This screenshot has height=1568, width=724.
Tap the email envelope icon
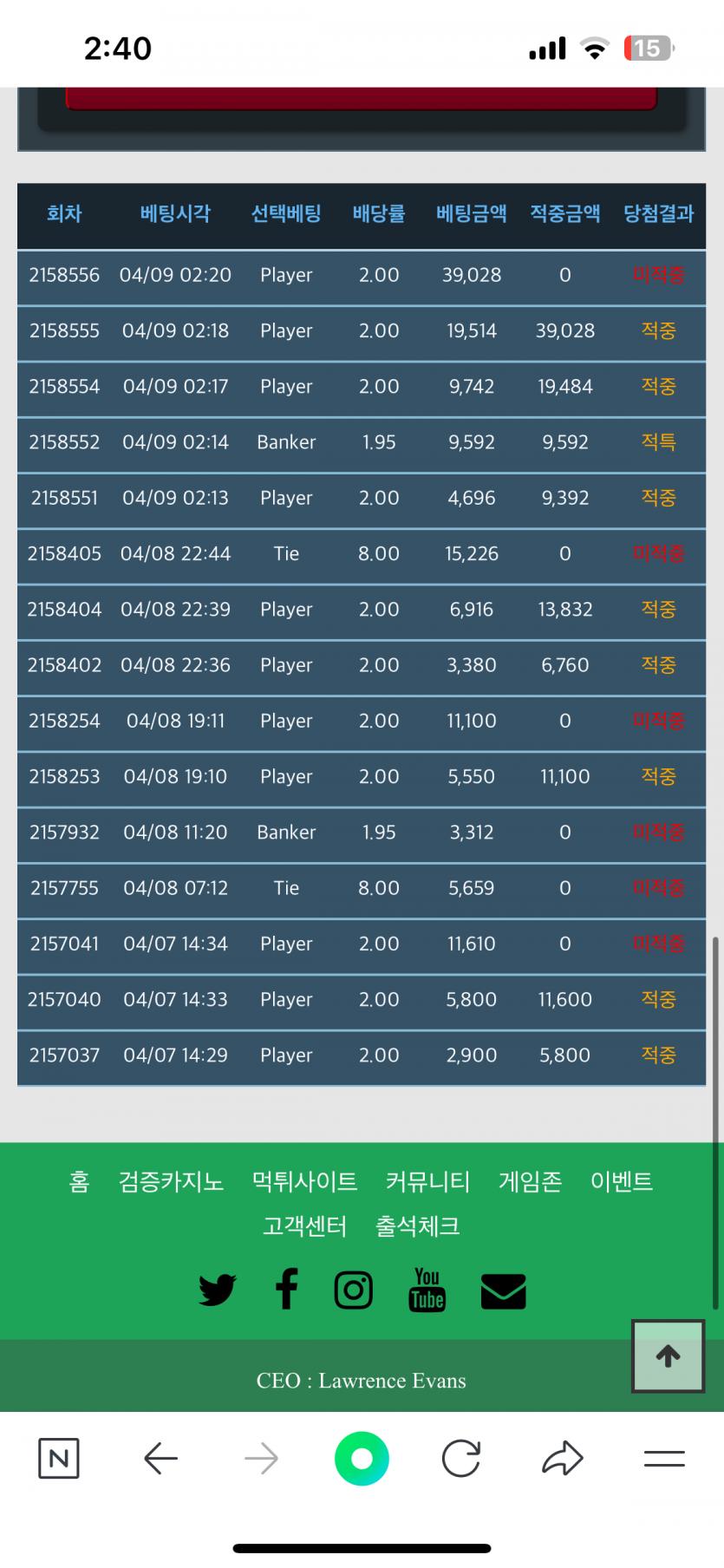pos(503,1290)
